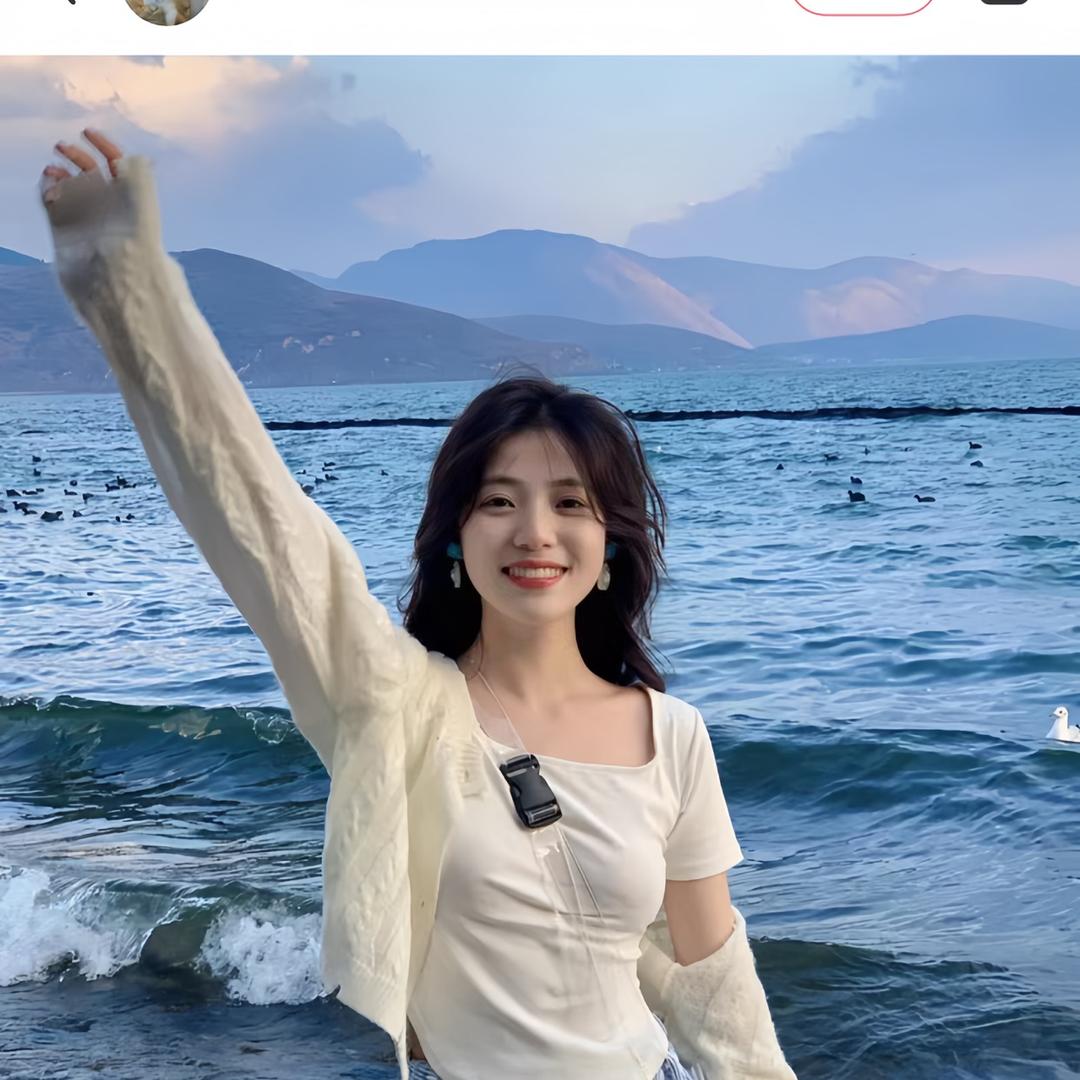Tap the red outlined follow button

(x=863, y=6)
